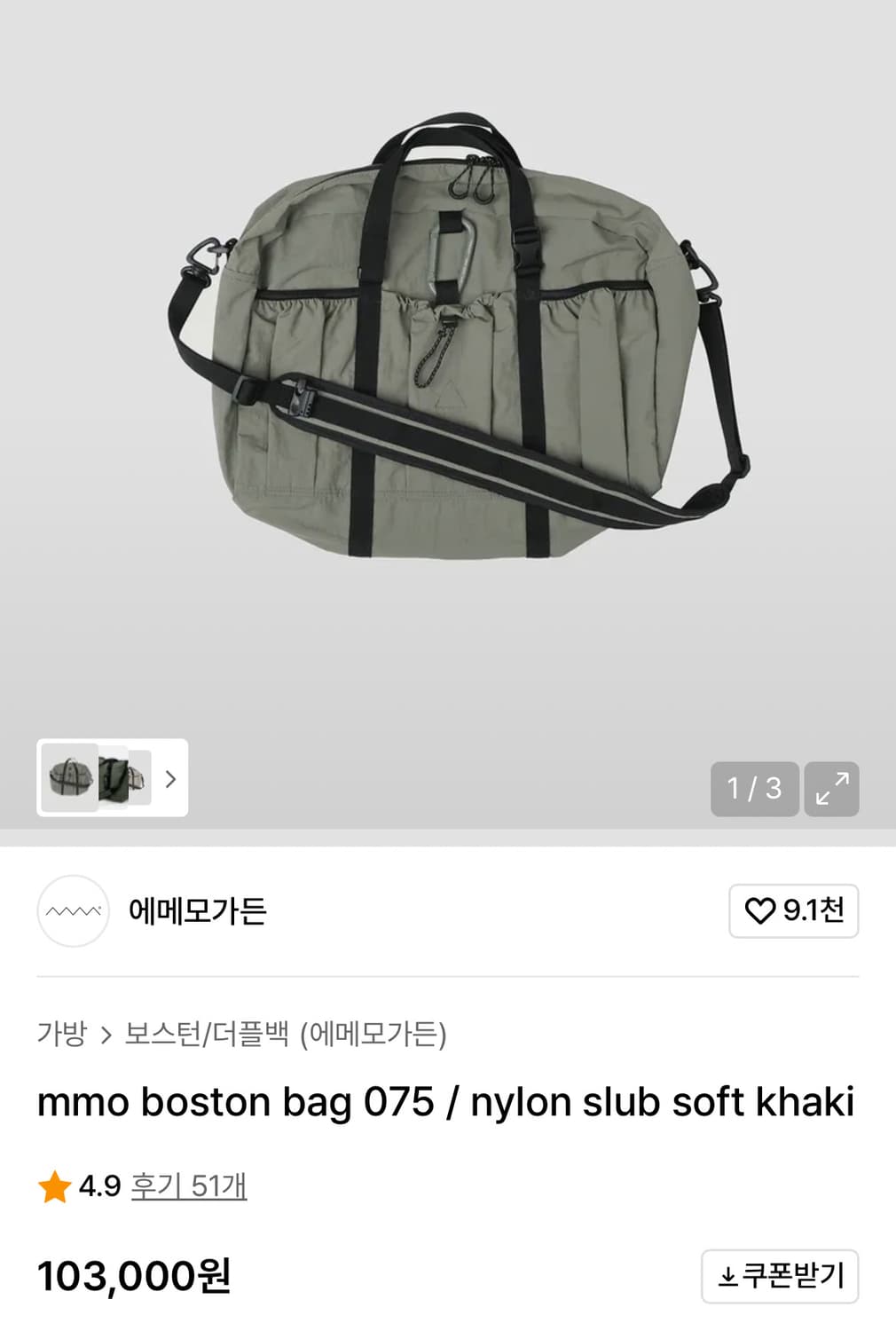Expand thumbnails with the right arrow

[x=172, y=781]
